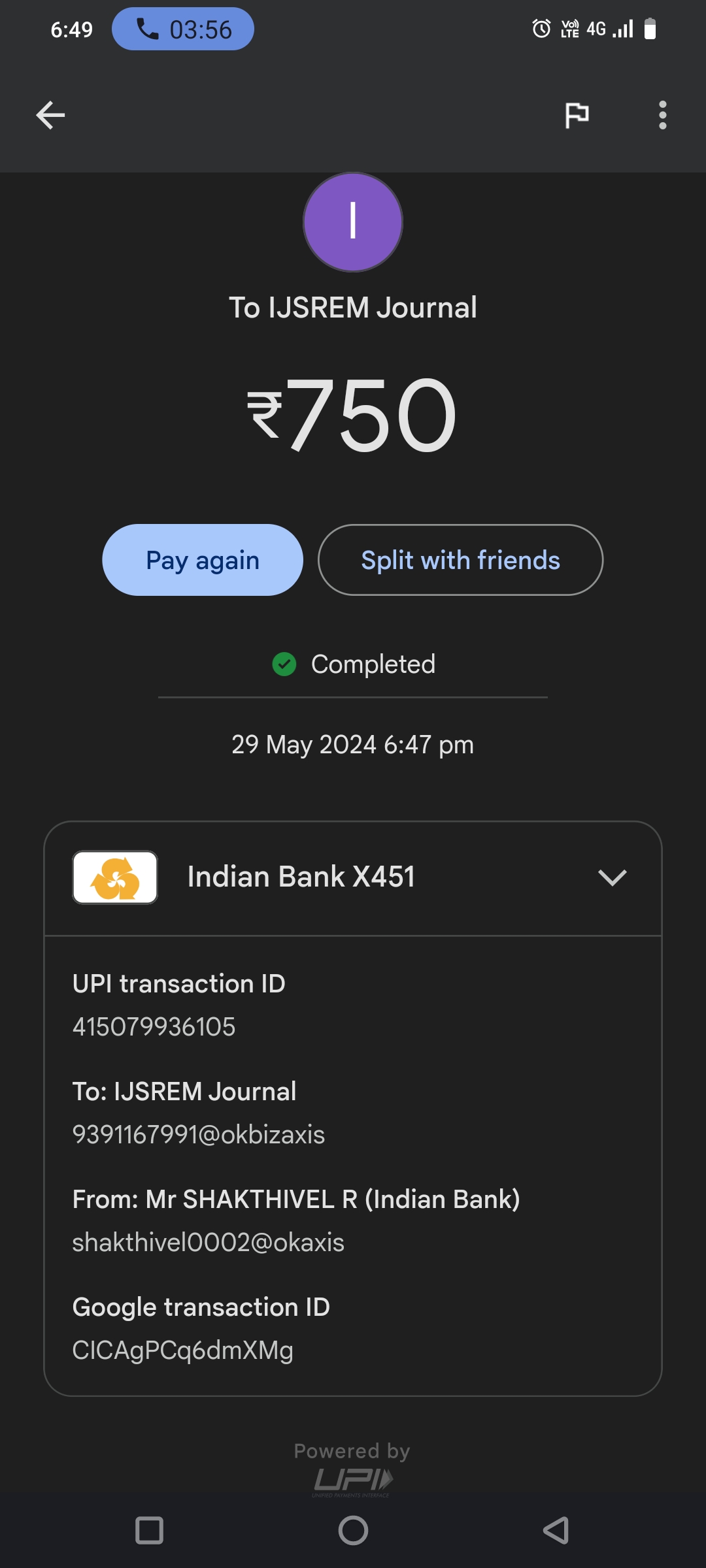Screen dimensions: 706x1568
Task: Open the three-dot overflow menu
Action: click(662, 116)
